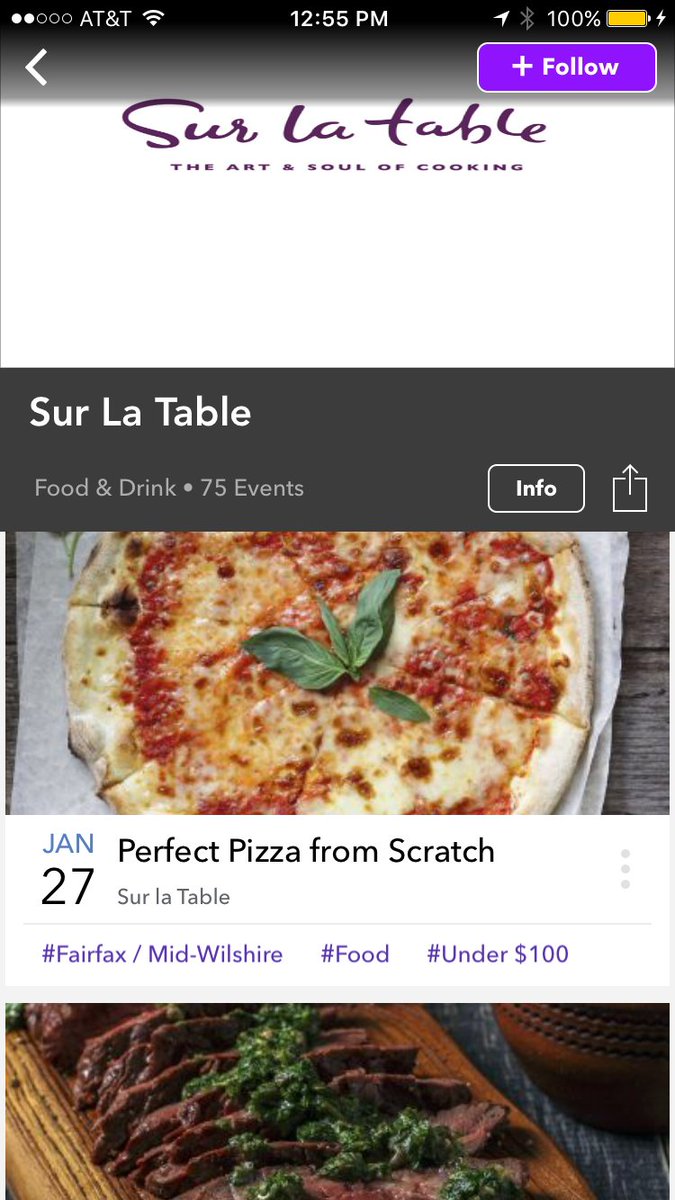Open the Perfect Pizza from Scratch event
This screenshot has height=1200, width=675.
(306, 851)
